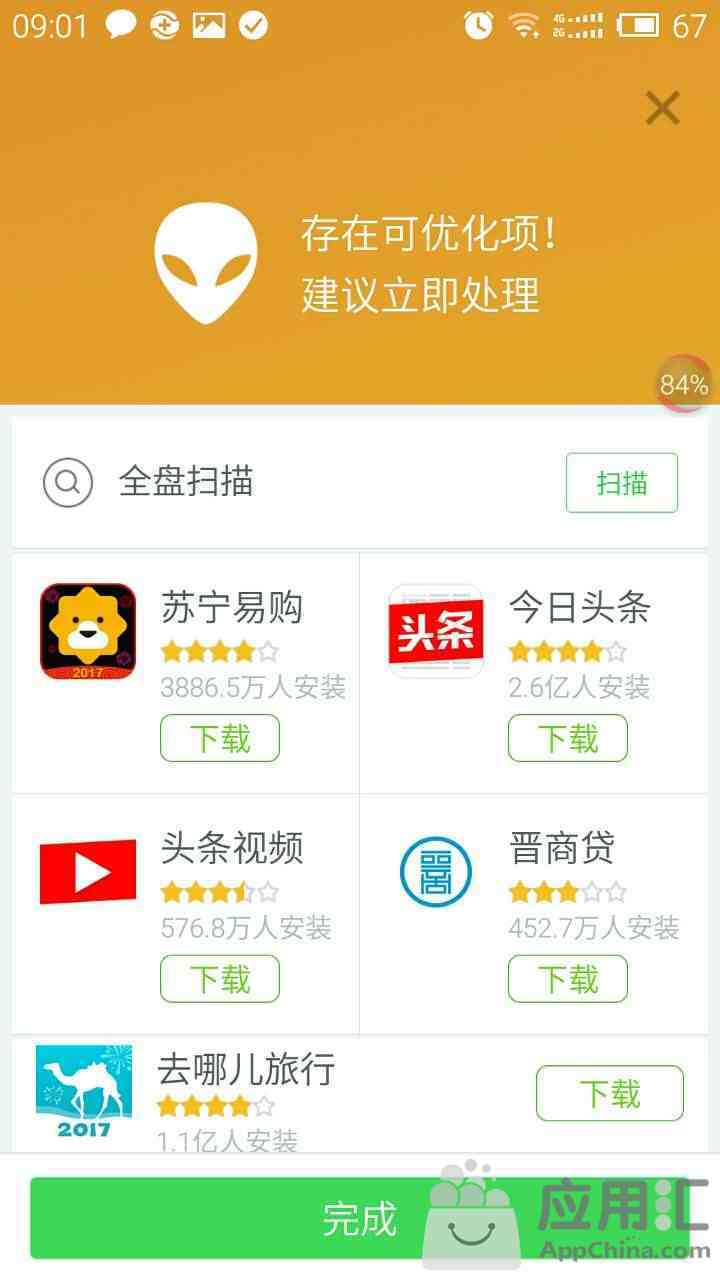Download 苏宁易购 app
The image size is (720, 1280).
point(219,739)
